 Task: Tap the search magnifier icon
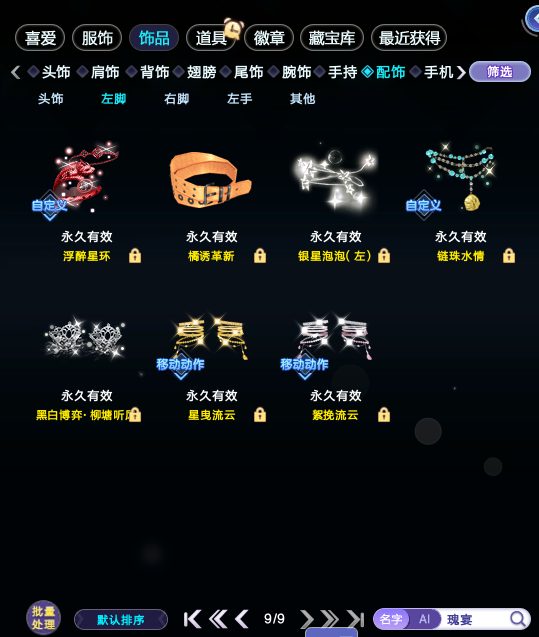[x=518, y=619]
